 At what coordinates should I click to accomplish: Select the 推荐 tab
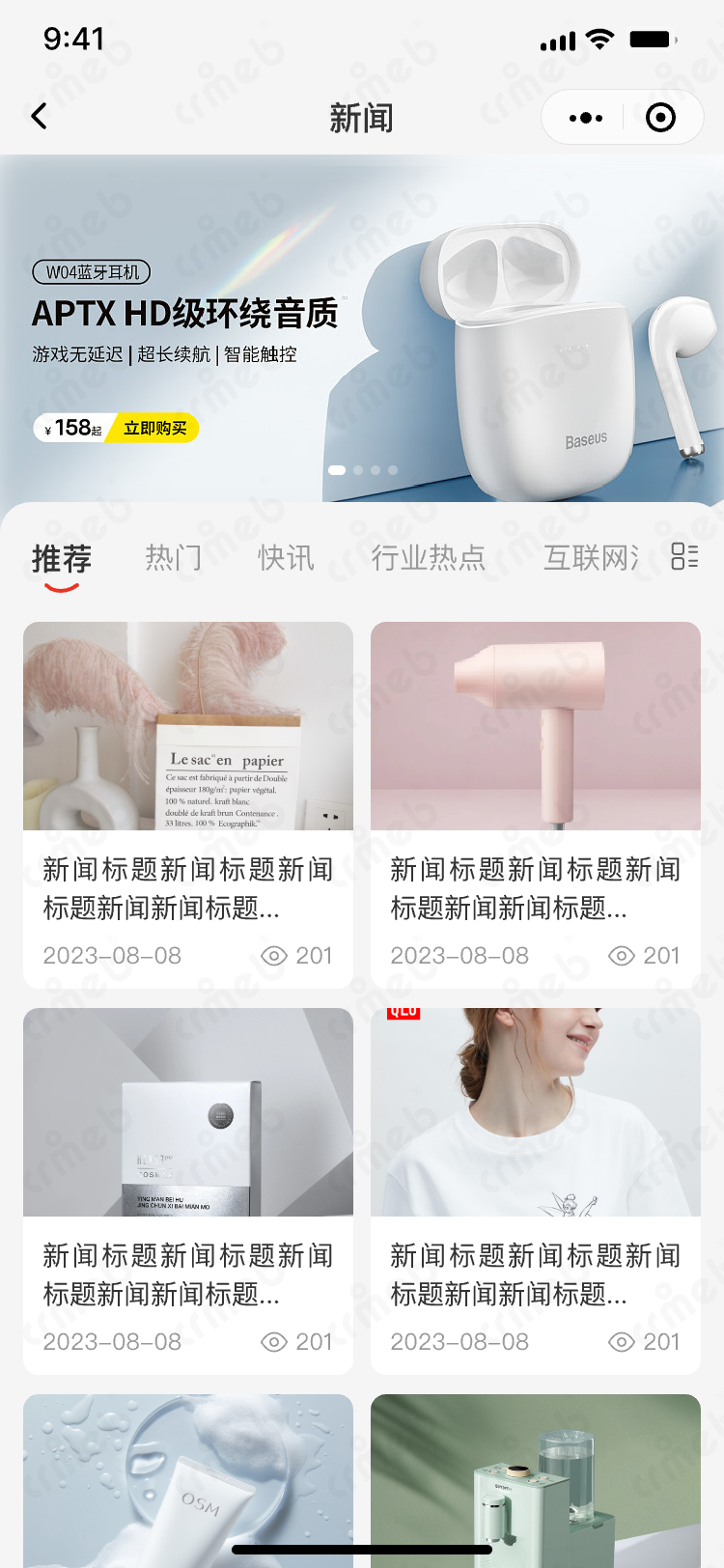[x=61, y=558]
